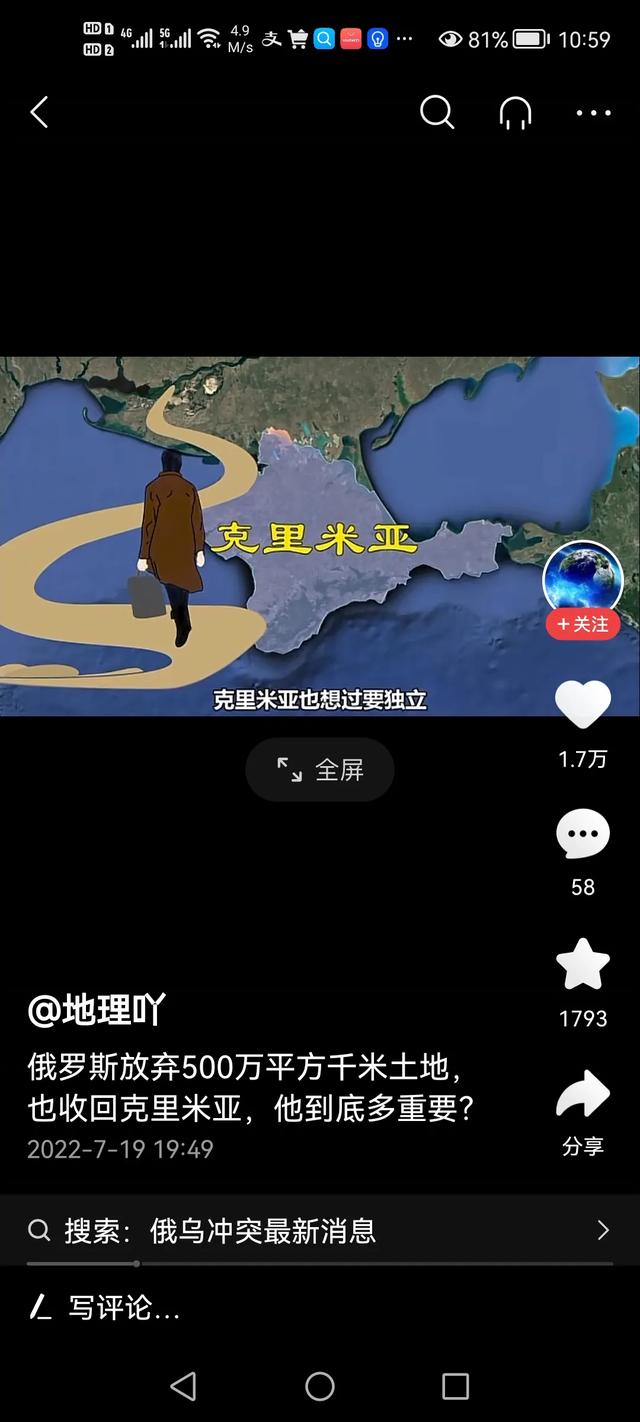
Task: Go back using the top-left arrow
Action: coord(40,113)
